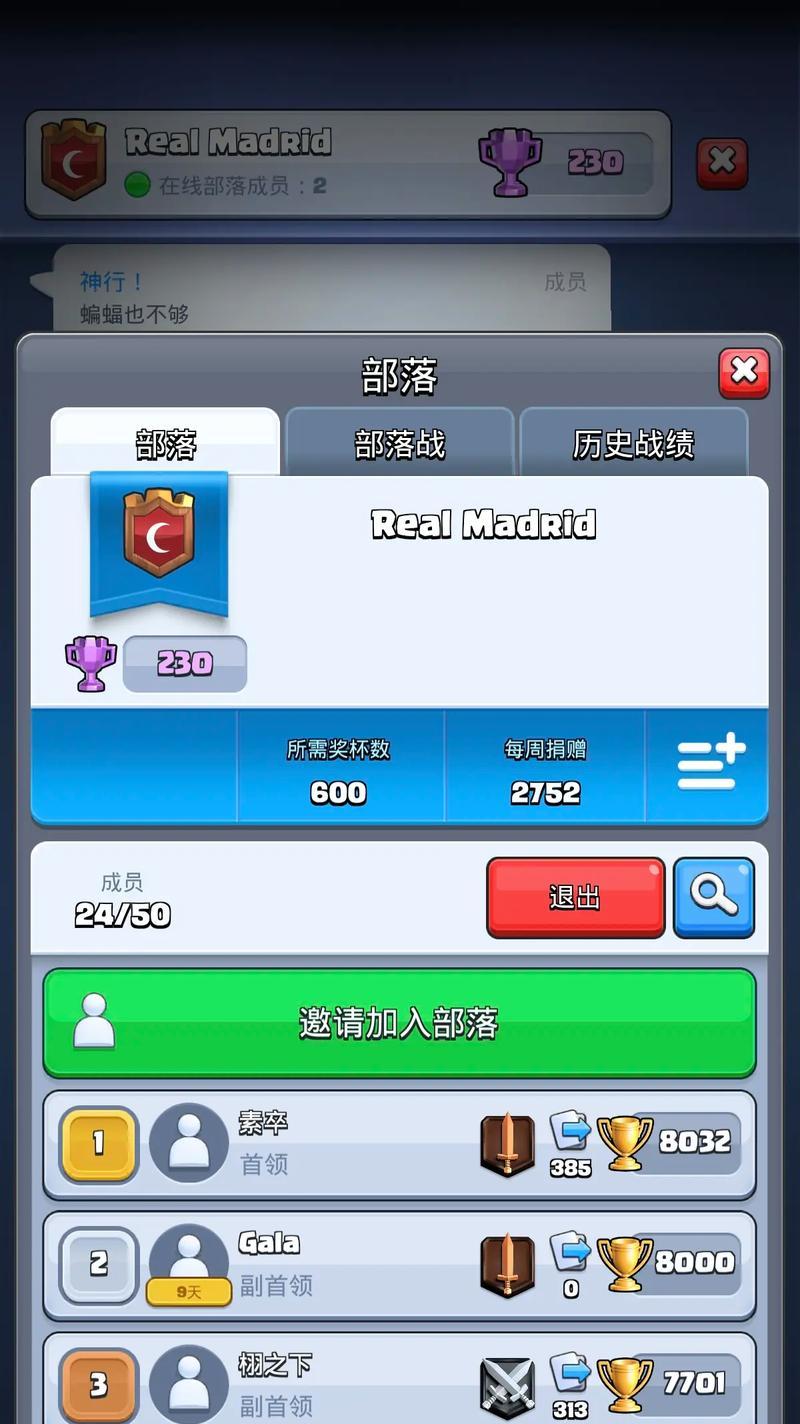The image size is (800, 1424).
Task: Open the list-plus icon beside 每周捐赠
Action: (711, 765)
